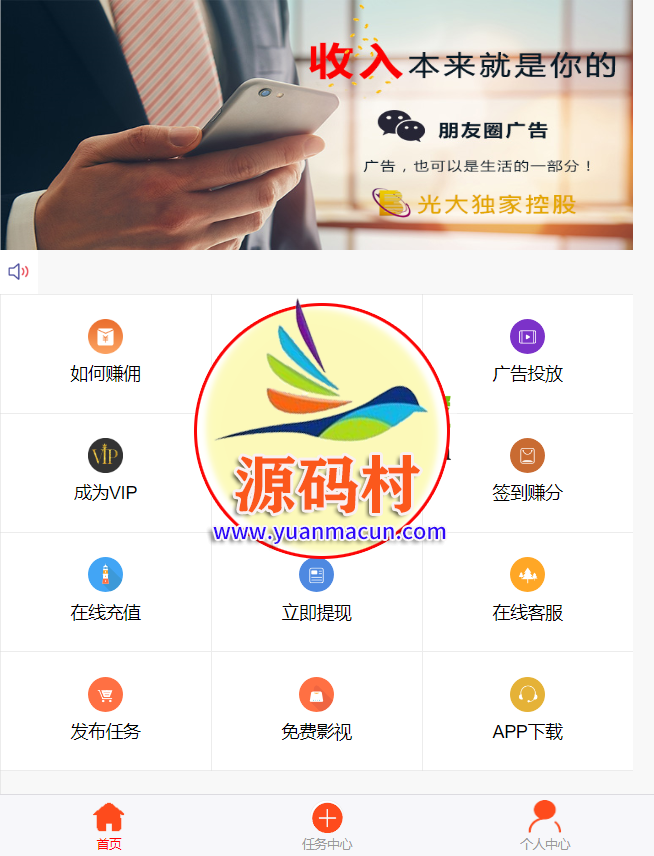This screenshot has height=856, width=654.
Task: Switch to the 首页 tab
Action: tap(109, 826)
